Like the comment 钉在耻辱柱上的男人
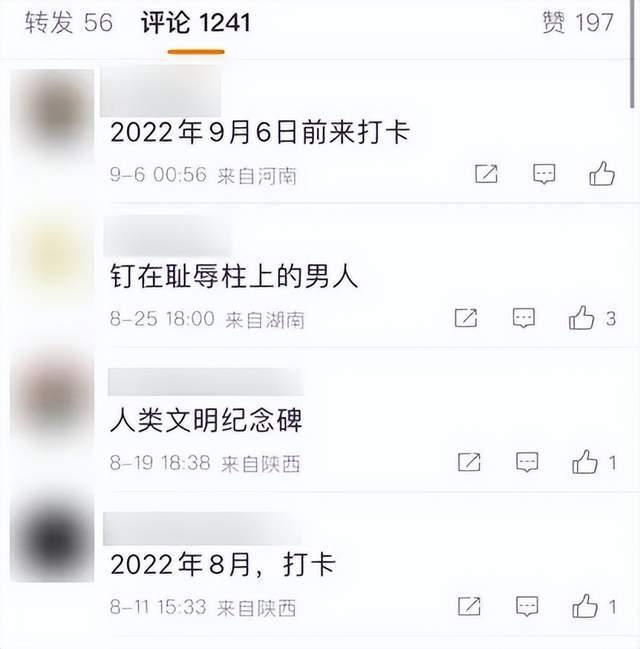This screenshot has width=640, height=649. (582, 318)
